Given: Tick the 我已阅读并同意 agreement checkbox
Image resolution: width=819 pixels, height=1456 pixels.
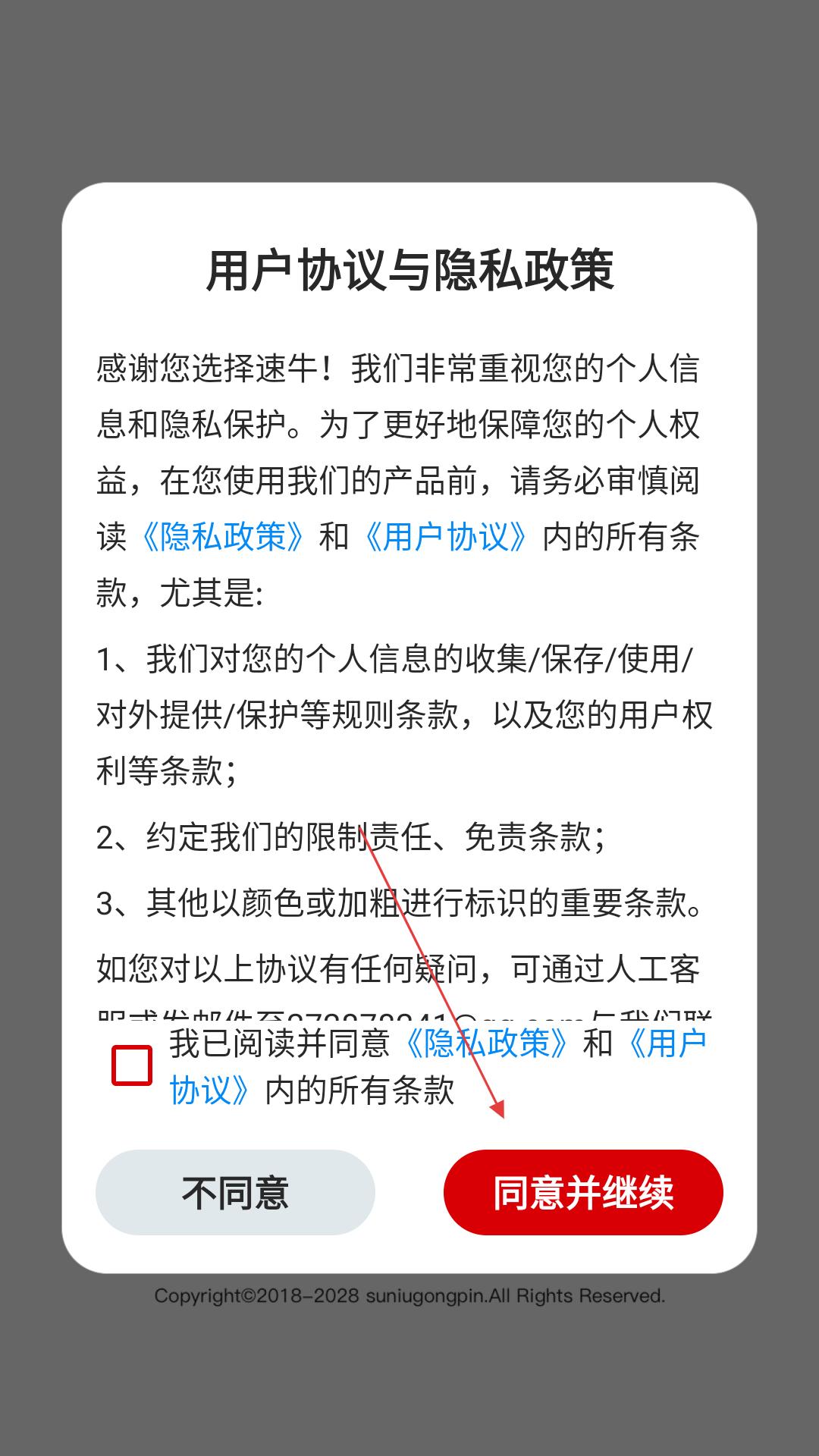Looking at the screenshot, I should pos(132,1065).
